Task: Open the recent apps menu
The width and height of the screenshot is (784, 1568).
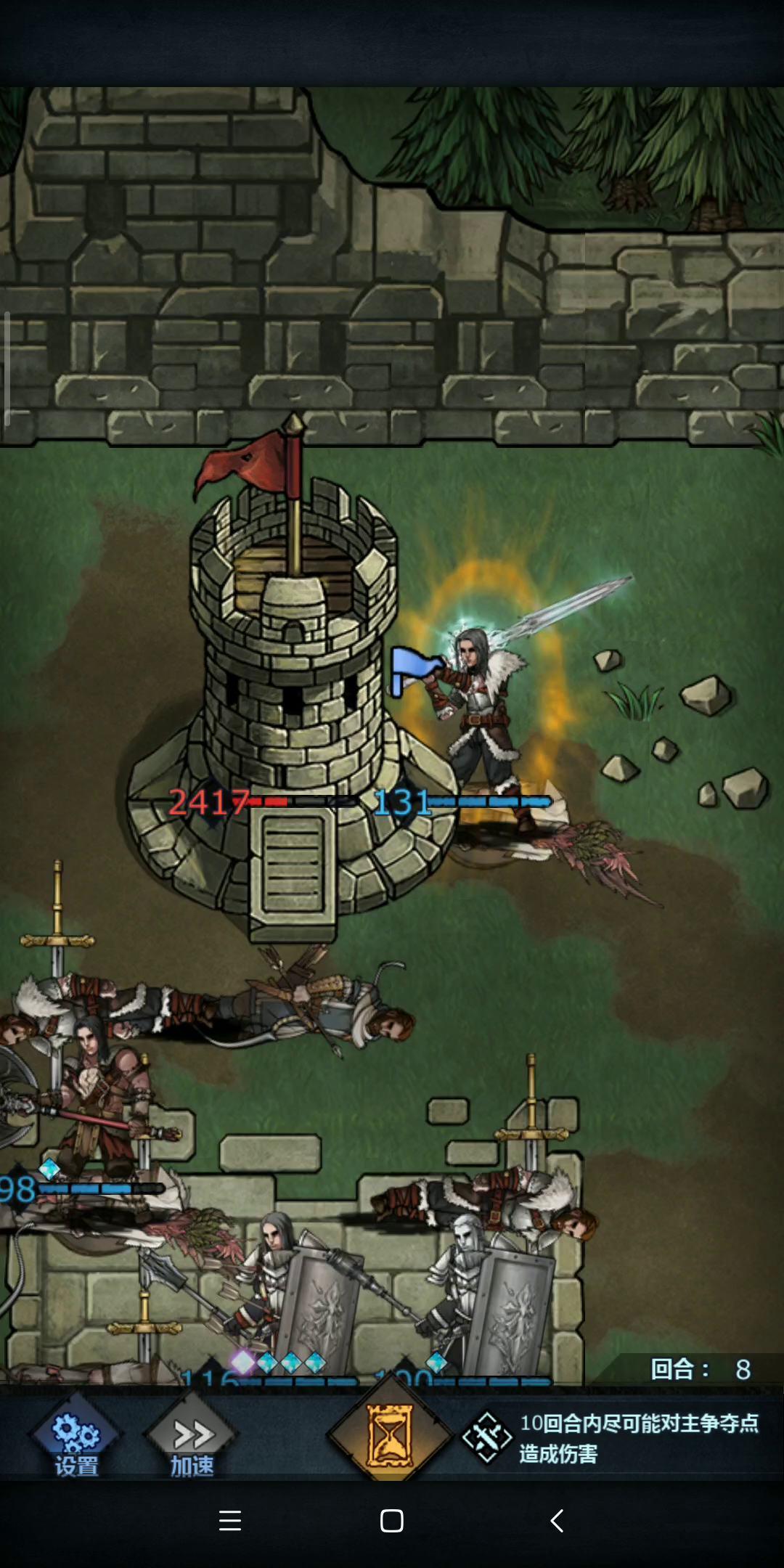Action: (230, 1521)
